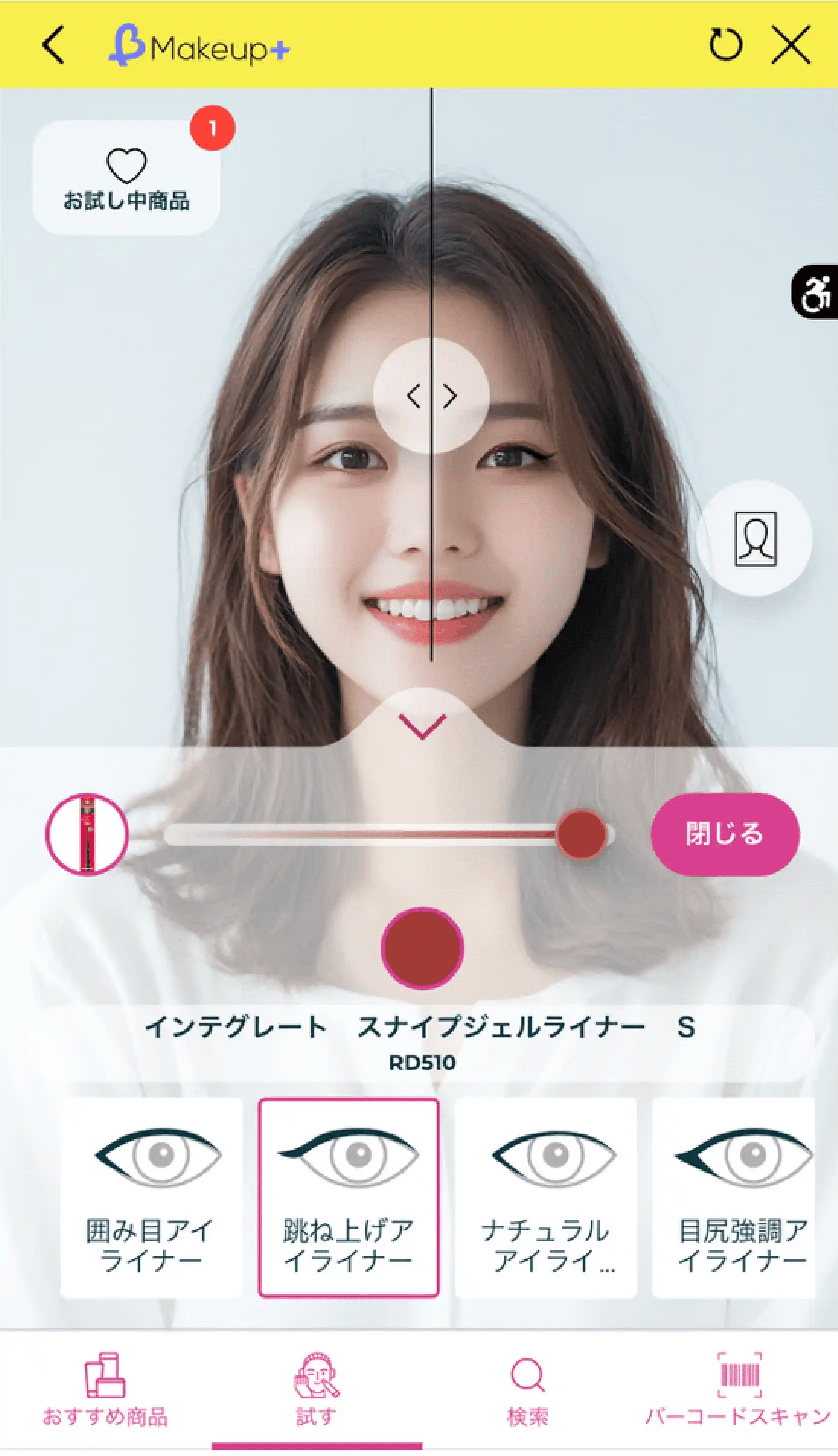The width and height of the screenshot is (838, 1456).
Task: Apply the ナチュラルアイライナー style
Action: pos(546,1198)
